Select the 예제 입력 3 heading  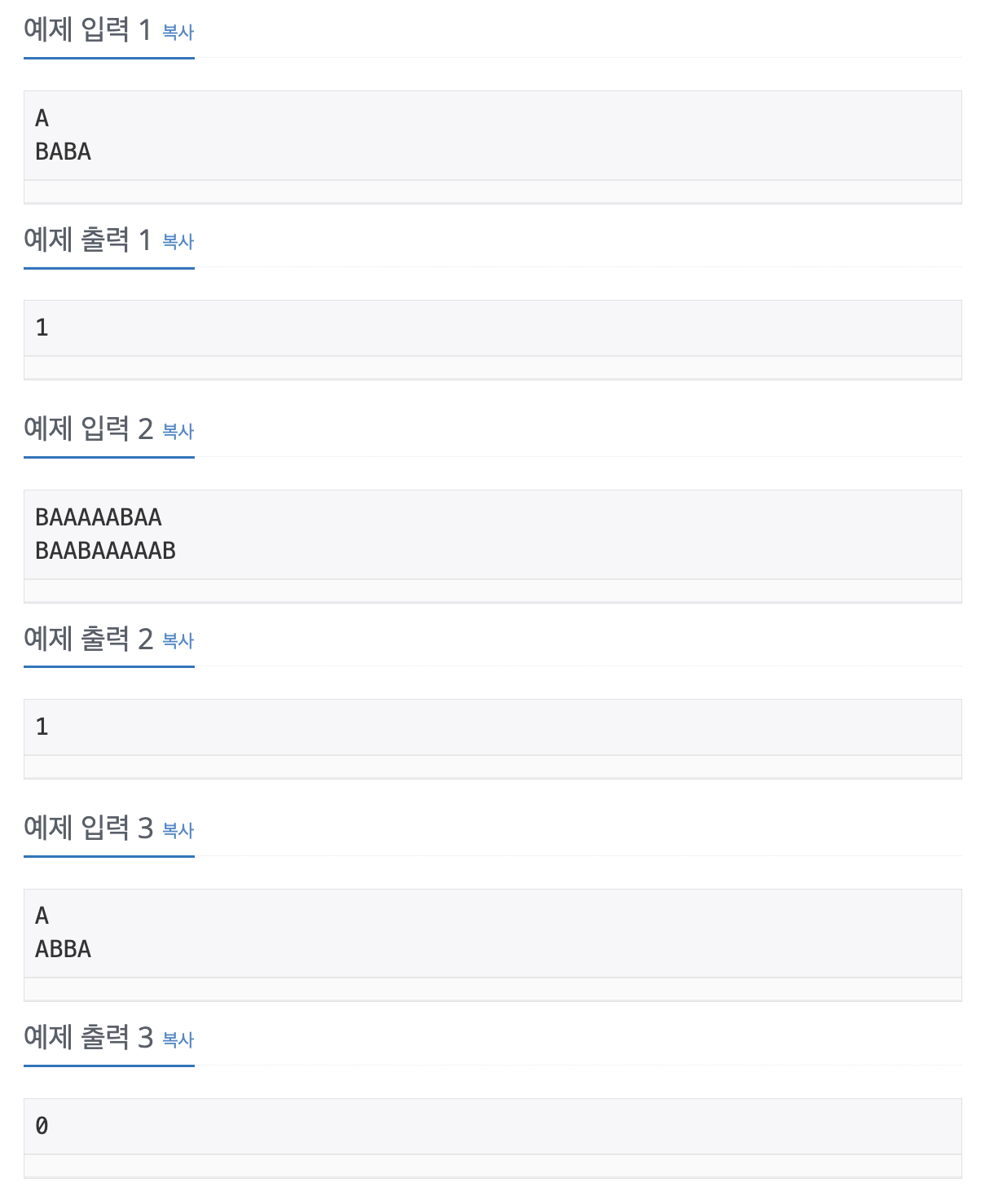[x=86, y=829]
